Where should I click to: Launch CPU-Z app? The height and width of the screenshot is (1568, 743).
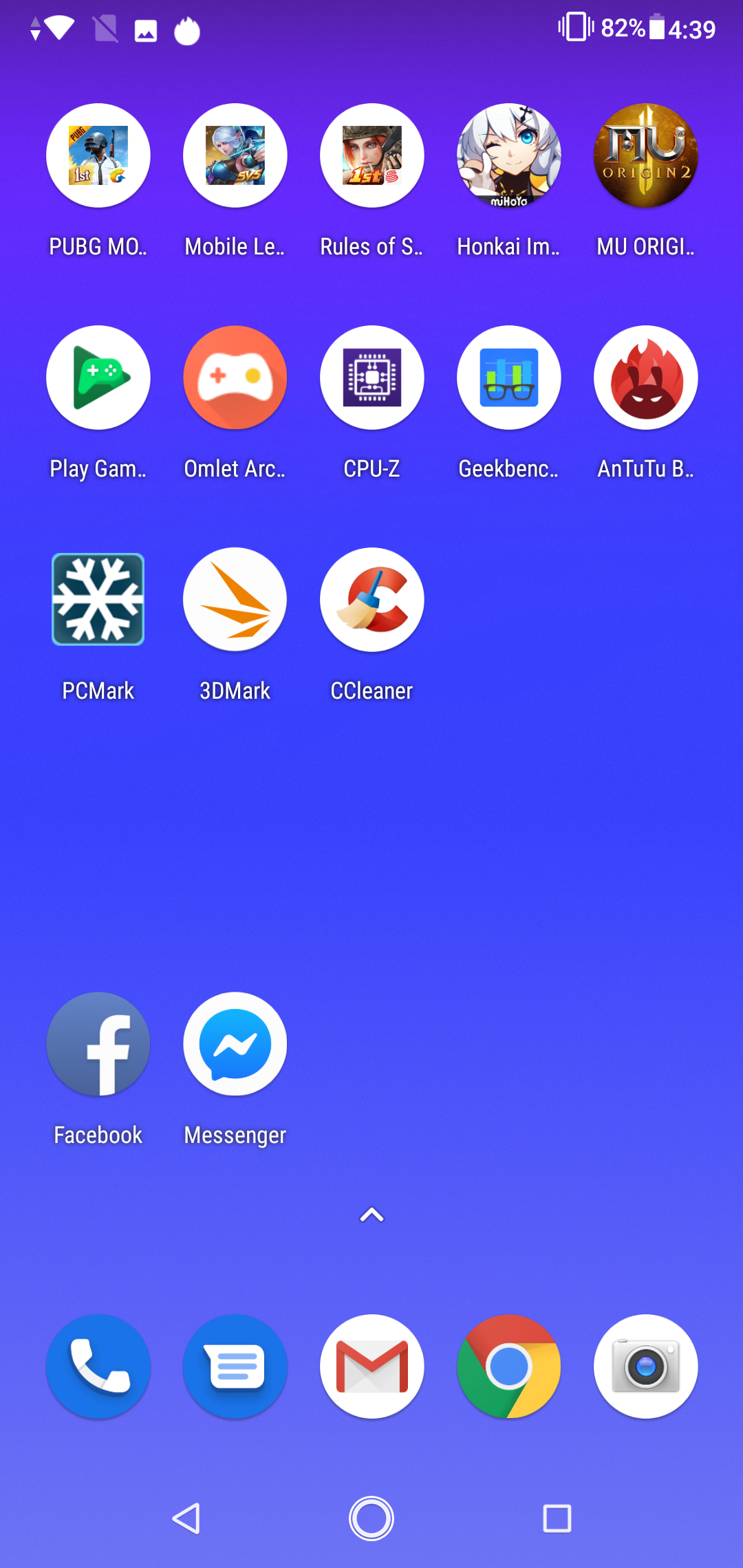coord(372,378)
